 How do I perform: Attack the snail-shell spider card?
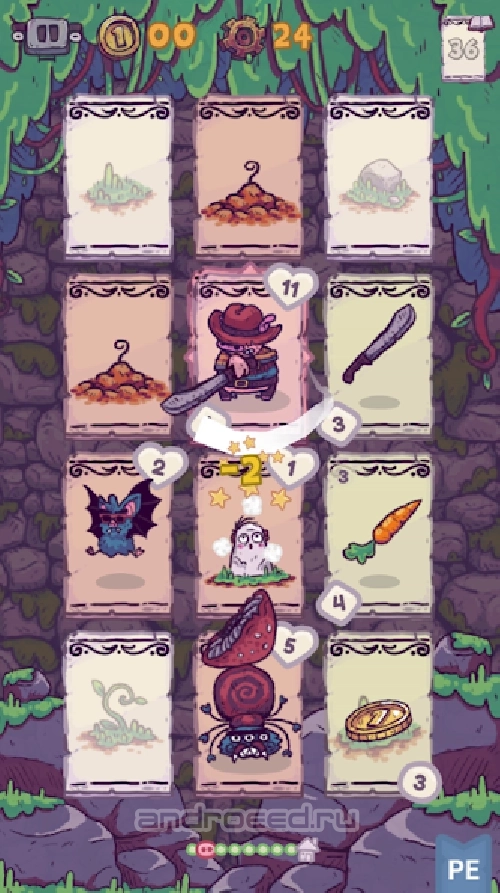pos(249,713)
